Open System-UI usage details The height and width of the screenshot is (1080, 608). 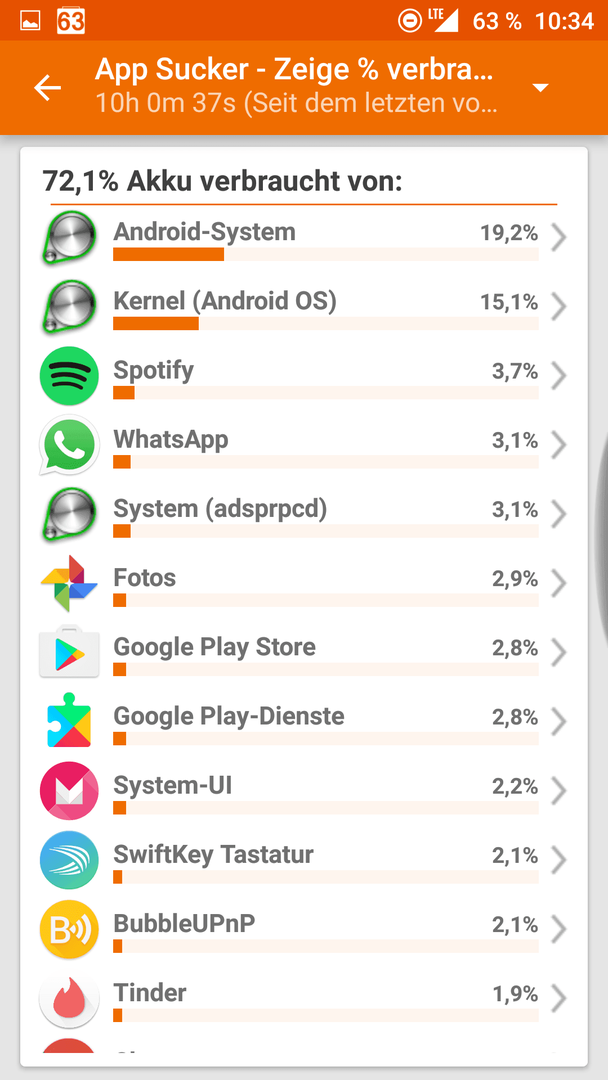304,790
